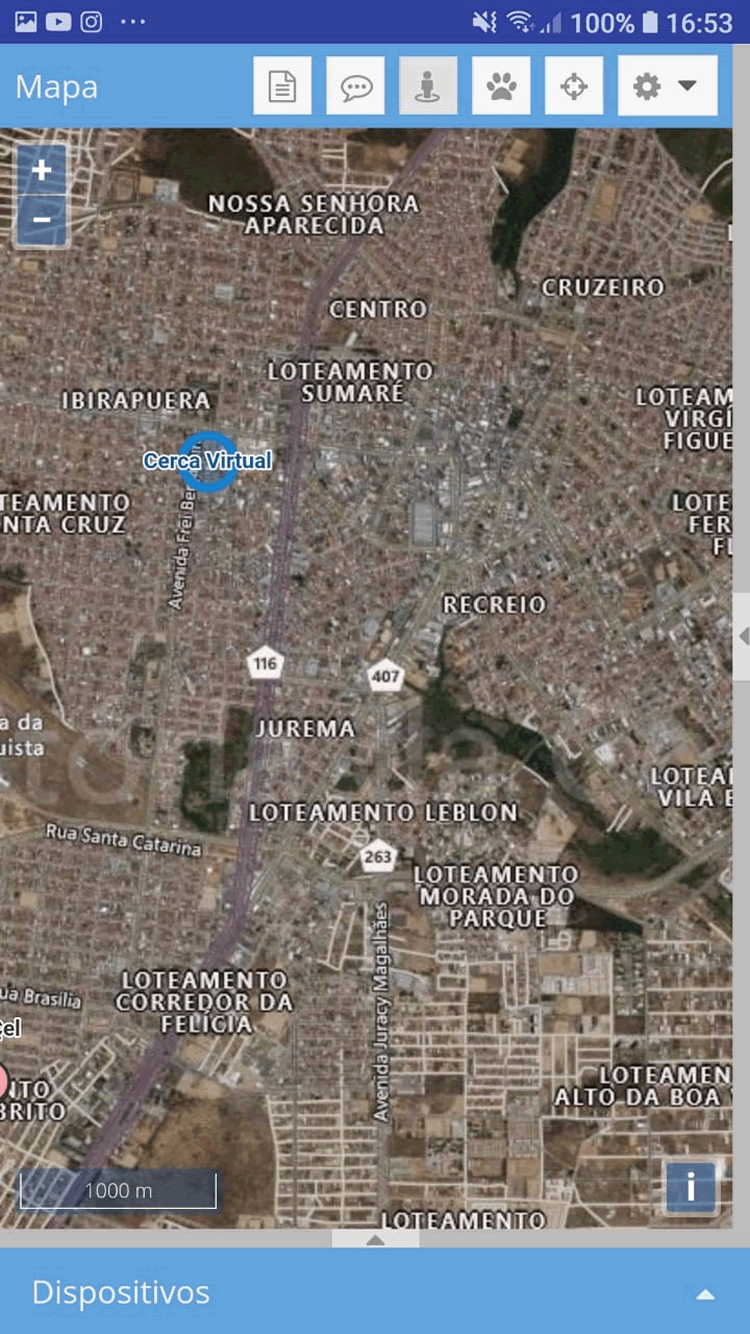Toggle the person marker button
Viewport: 750px width, 1334px height.
[428, 86]
